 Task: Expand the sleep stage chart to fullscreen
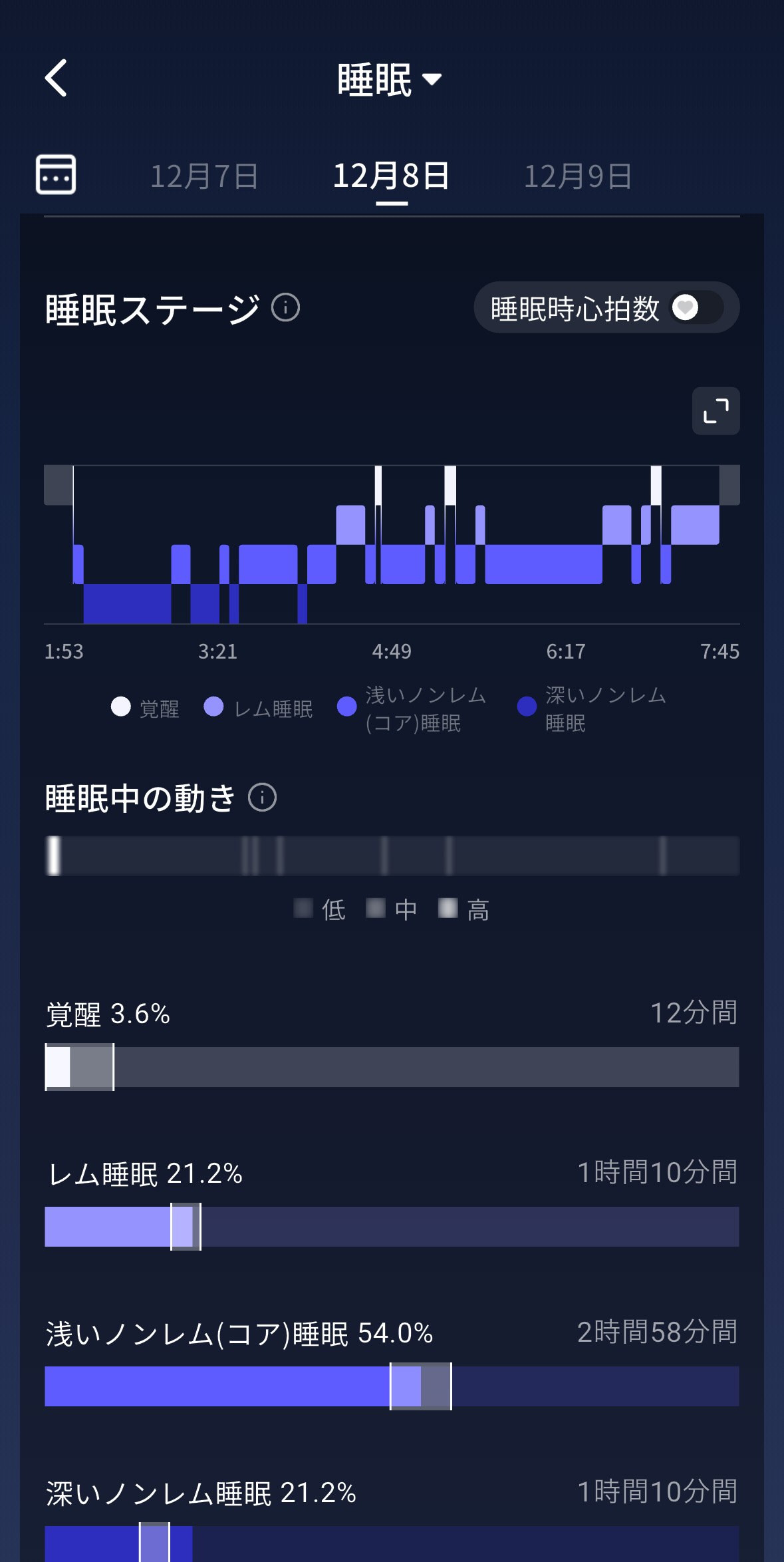coord(716,411)
